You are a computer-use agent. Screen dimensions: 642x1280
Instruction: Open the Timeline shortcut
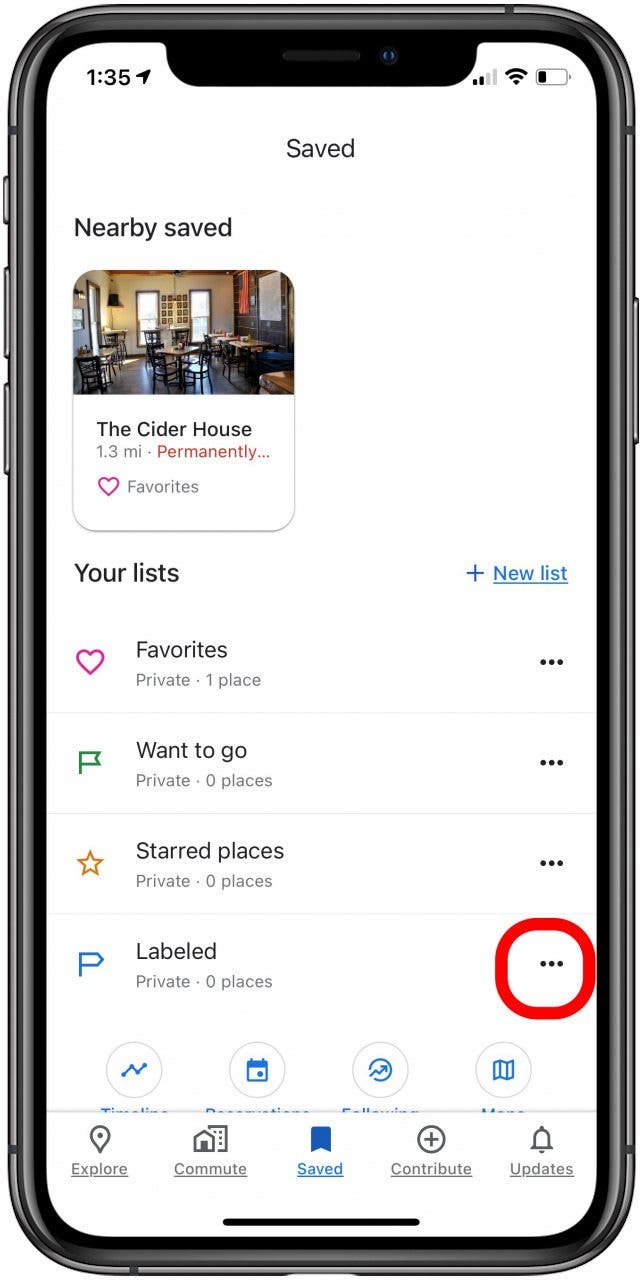click(x=134, y=1070)
